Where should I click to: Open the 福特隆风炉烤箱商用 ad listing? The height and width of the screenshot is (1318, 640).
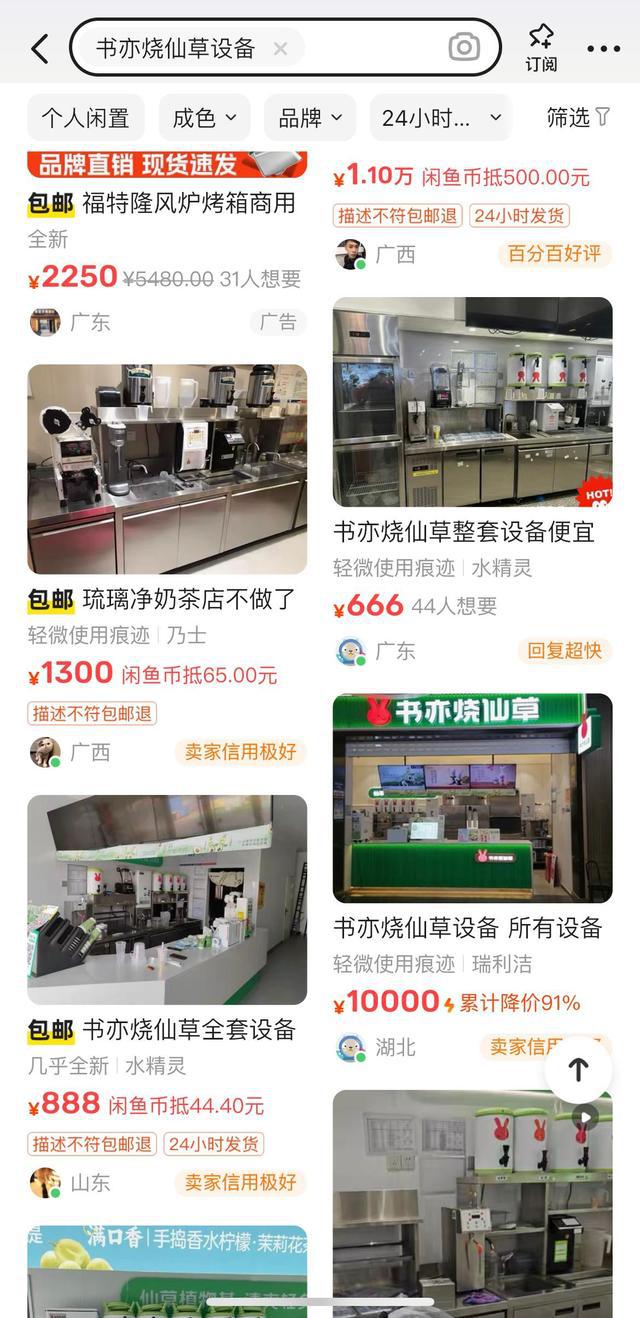click(x=188, y=204)
